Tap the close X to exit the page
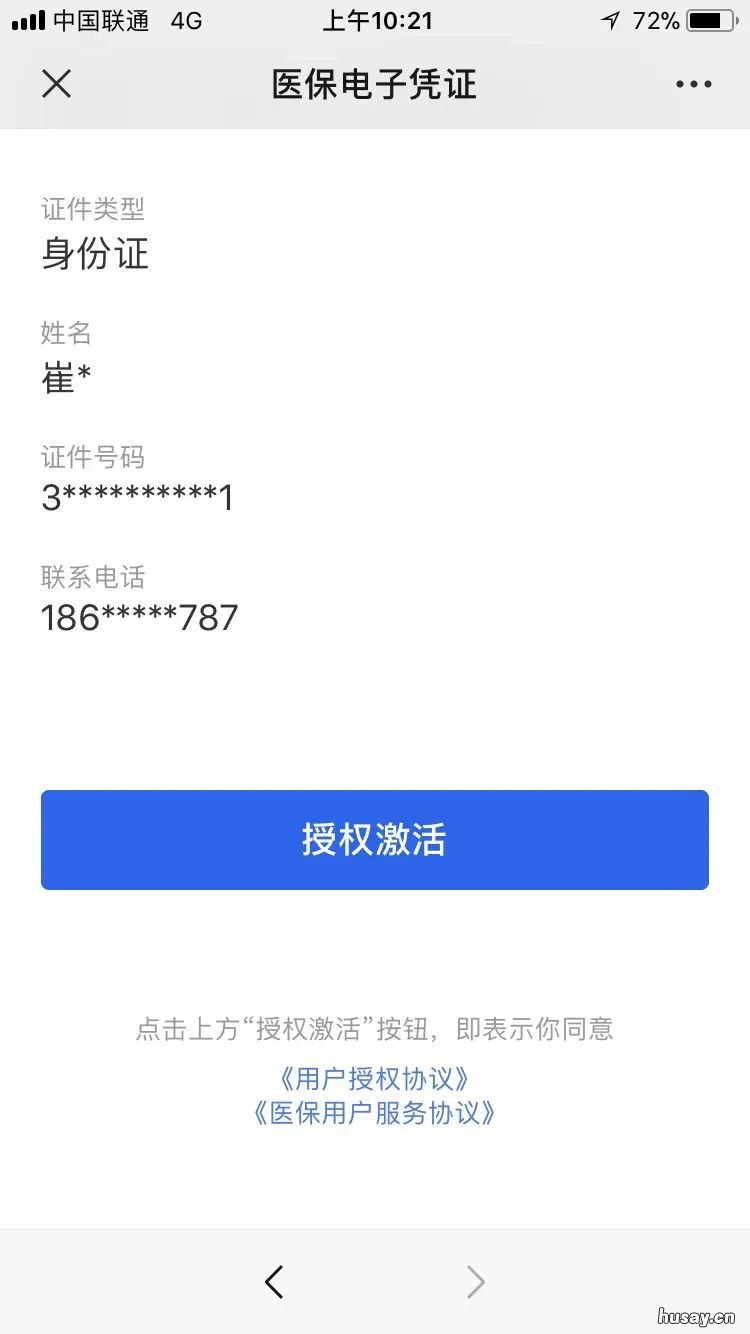The height and width of the screenshot is (1334, 750). click(x=56, y=84)
